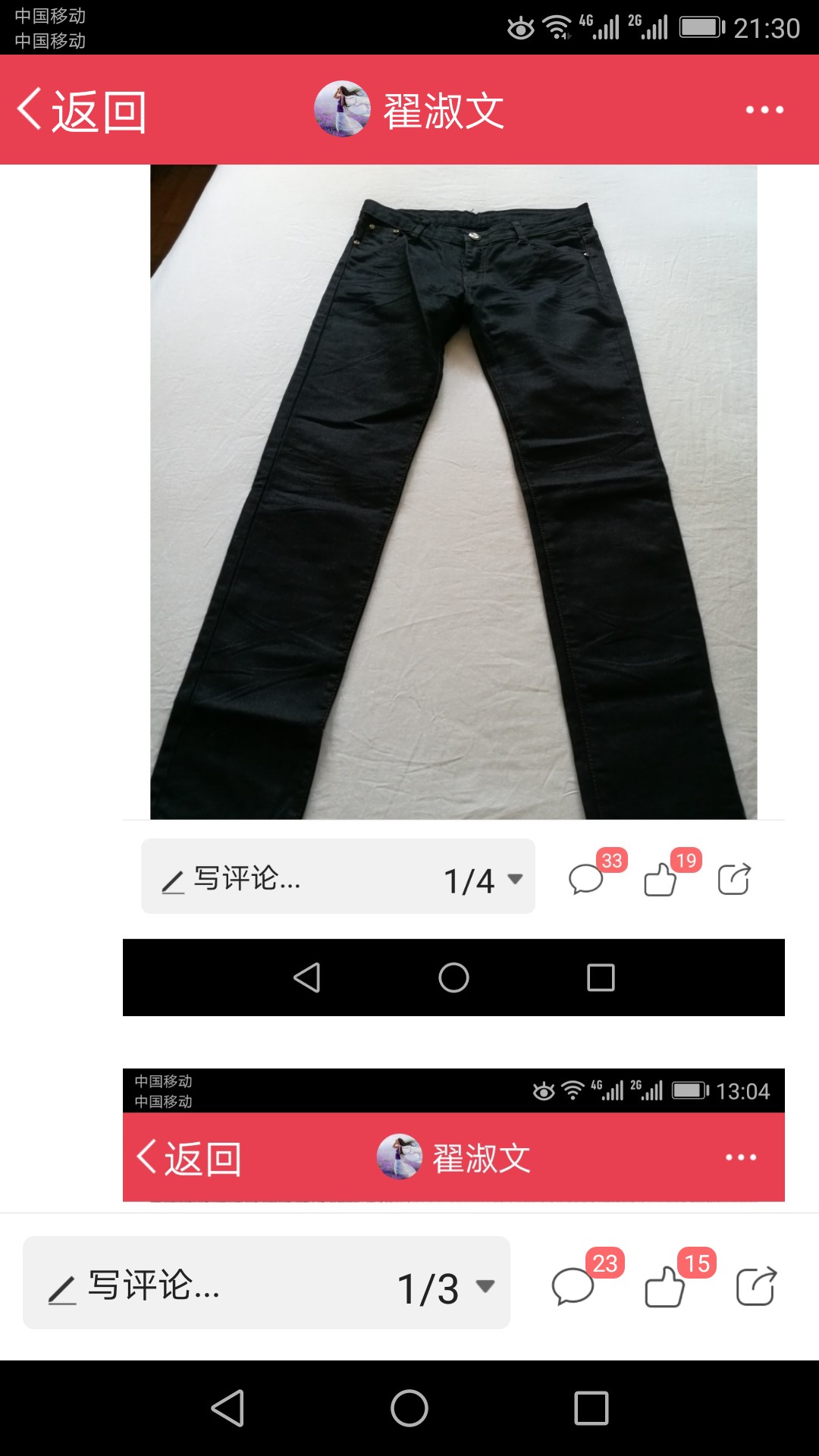Open 翟淑文's profile from the top header
This screenshot has width=819, height=1456.
pyautogui.click(x=409, y=110)
